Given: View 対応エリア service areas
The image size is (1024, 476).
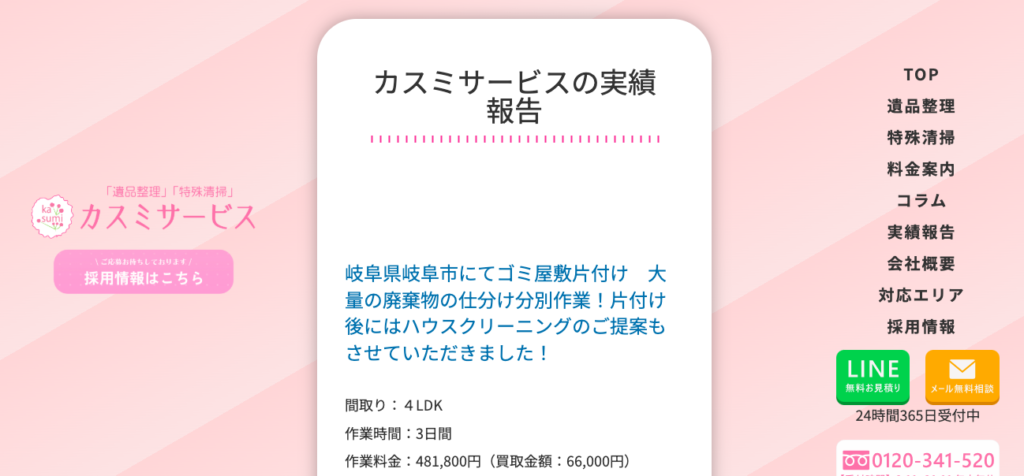Looking at the screenshot, I should (x=920, y=295).
